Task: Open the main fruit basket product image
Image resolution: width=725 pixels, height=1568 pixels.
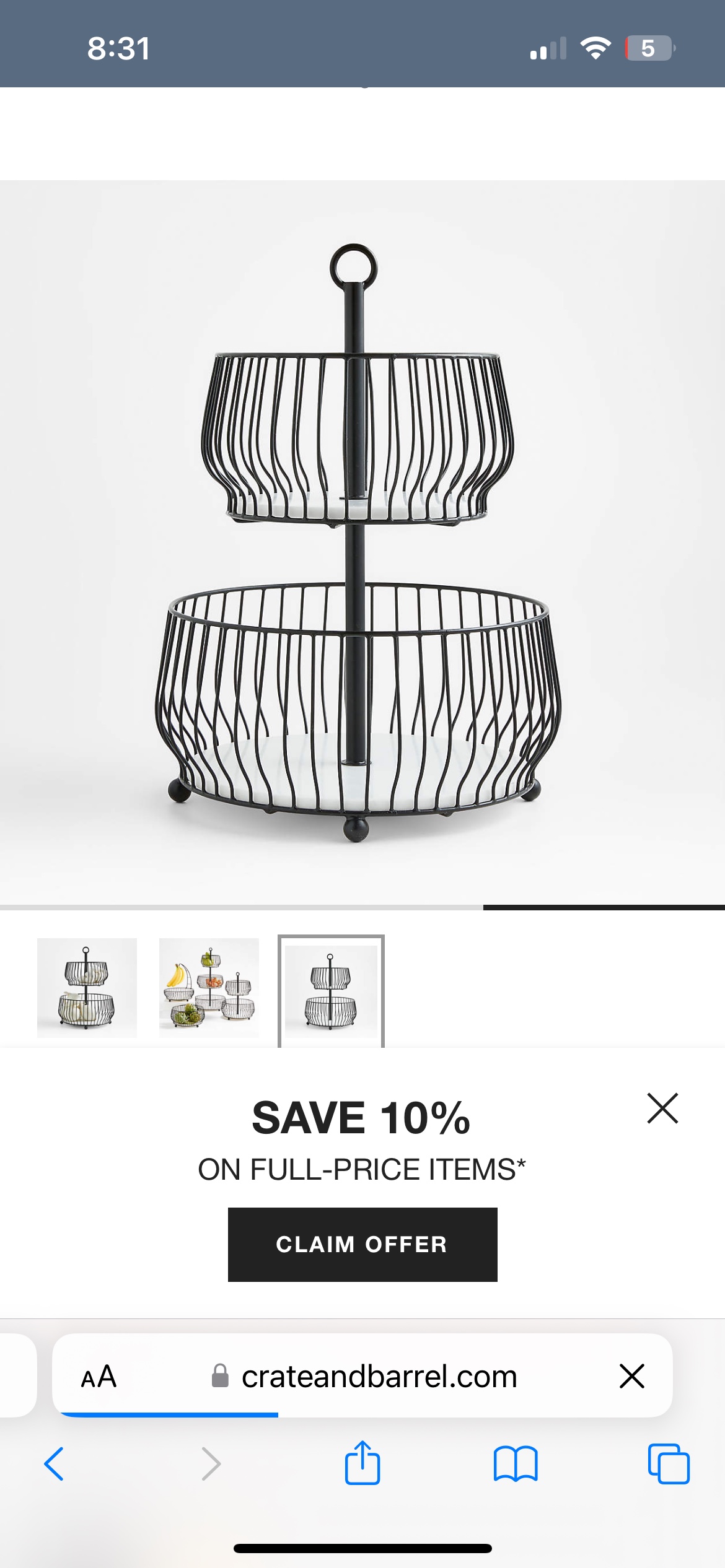Action: tap(362, 542)
